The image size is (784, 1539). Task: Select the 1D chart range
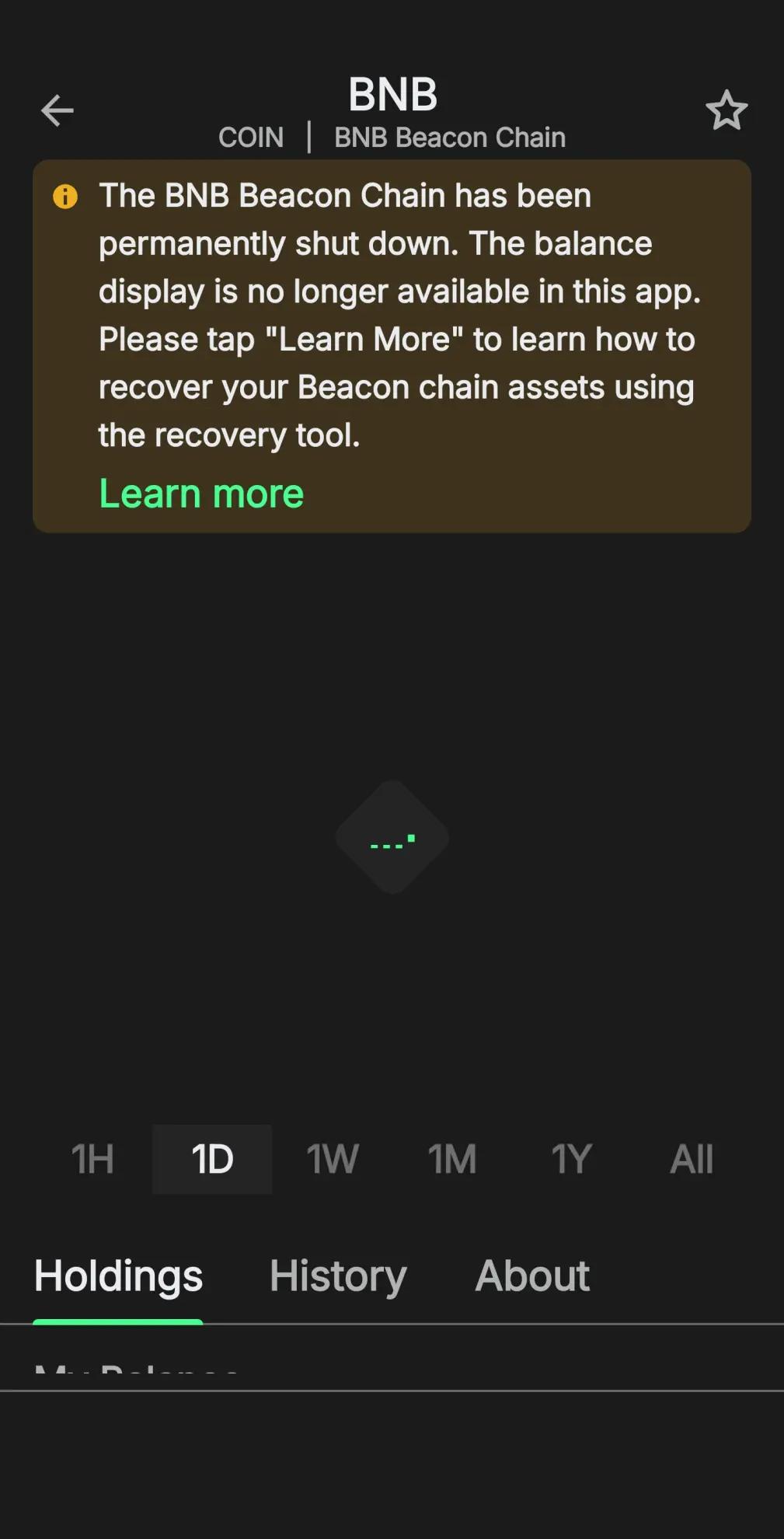pyautogui.click(x=212, y=1159)
